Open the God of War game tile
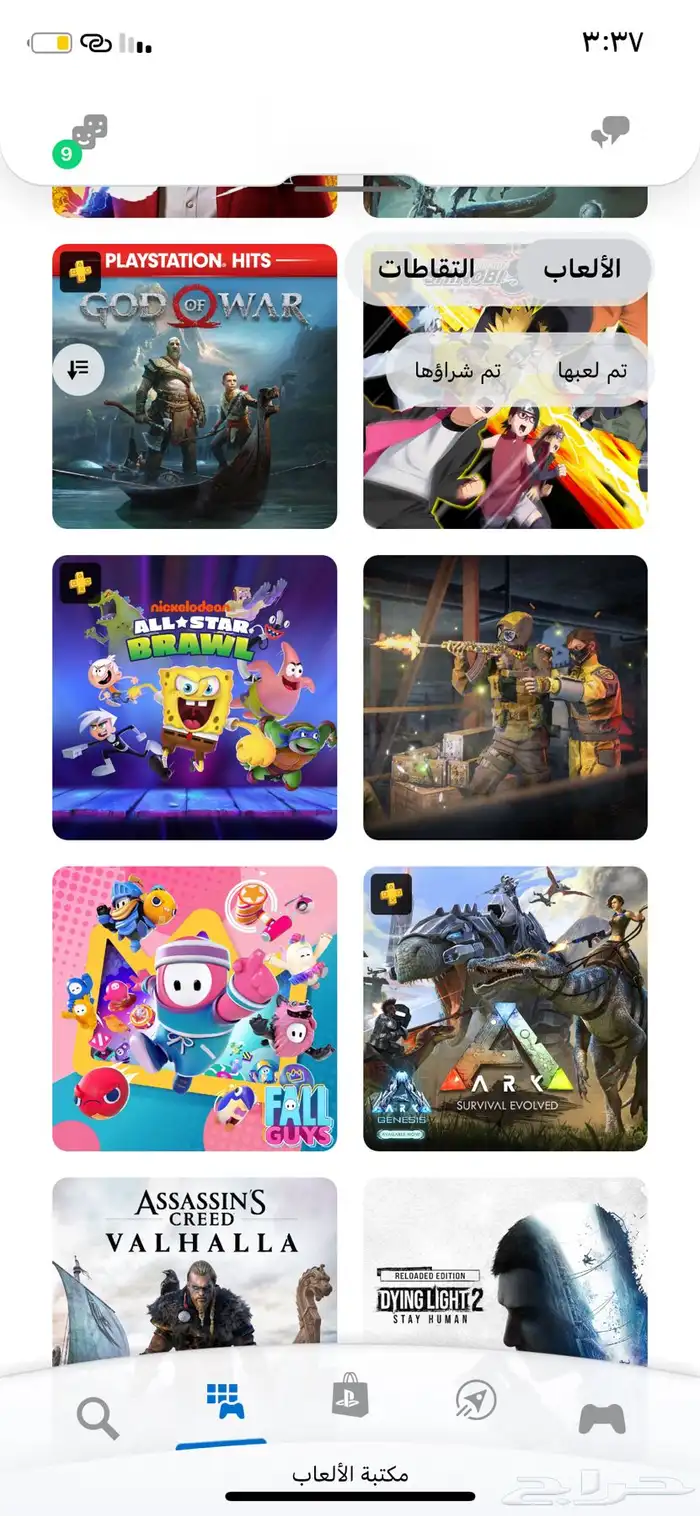The height and width of the screenshot is (1516, 700). [x=194, y=420]
